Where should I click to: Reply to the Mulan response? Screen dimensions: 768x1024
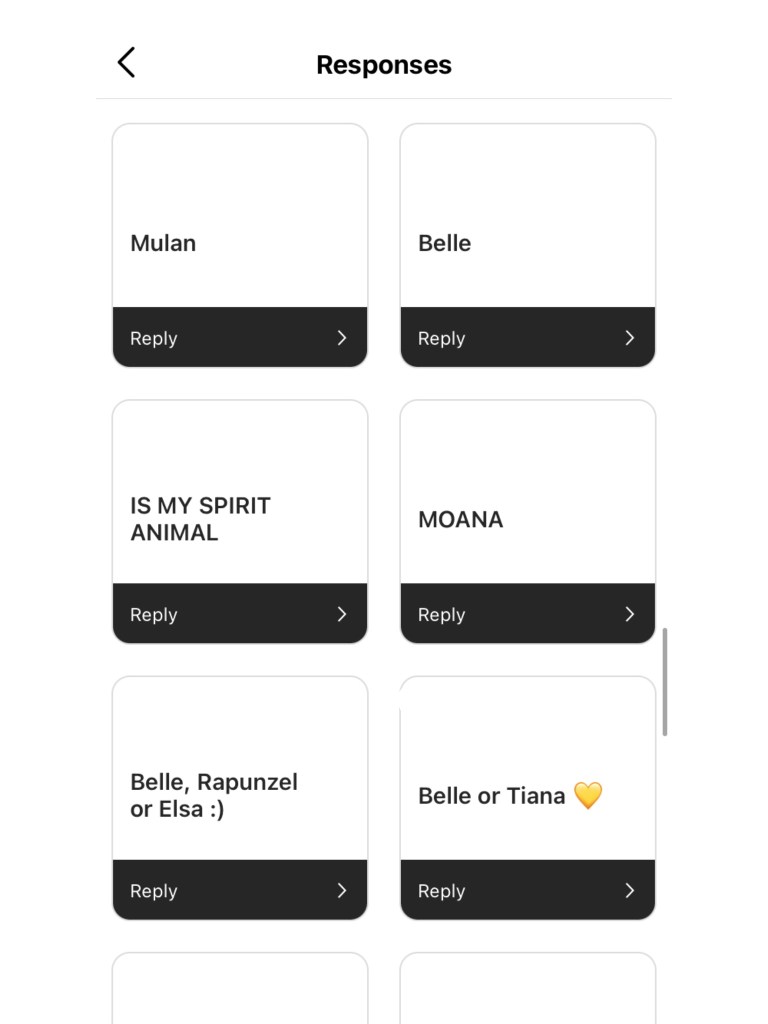click(x=240, y=338)
